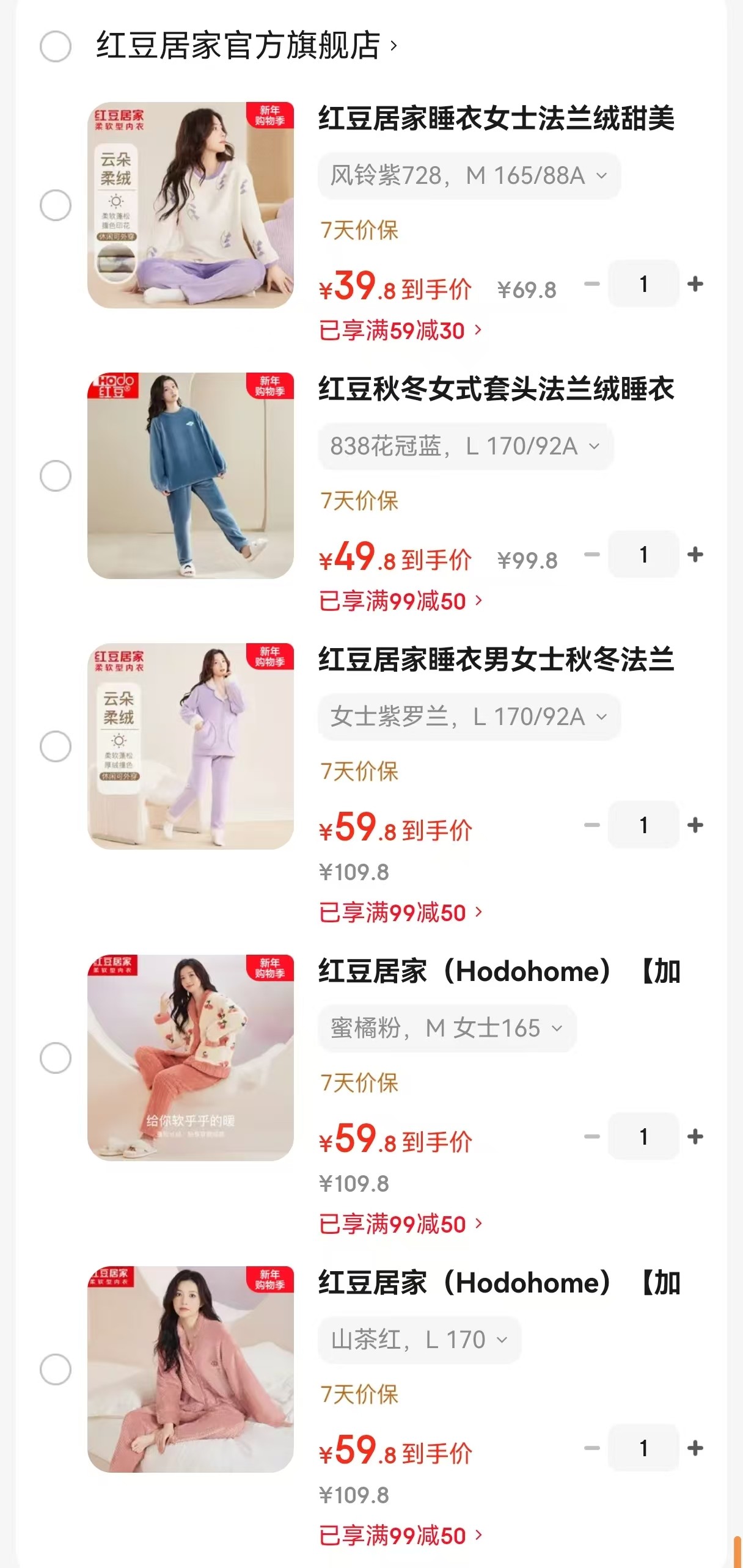Increase quantity of the ¥39.8 pajama
This screenshot has height=1568, width=743.
tap(695, 284)
